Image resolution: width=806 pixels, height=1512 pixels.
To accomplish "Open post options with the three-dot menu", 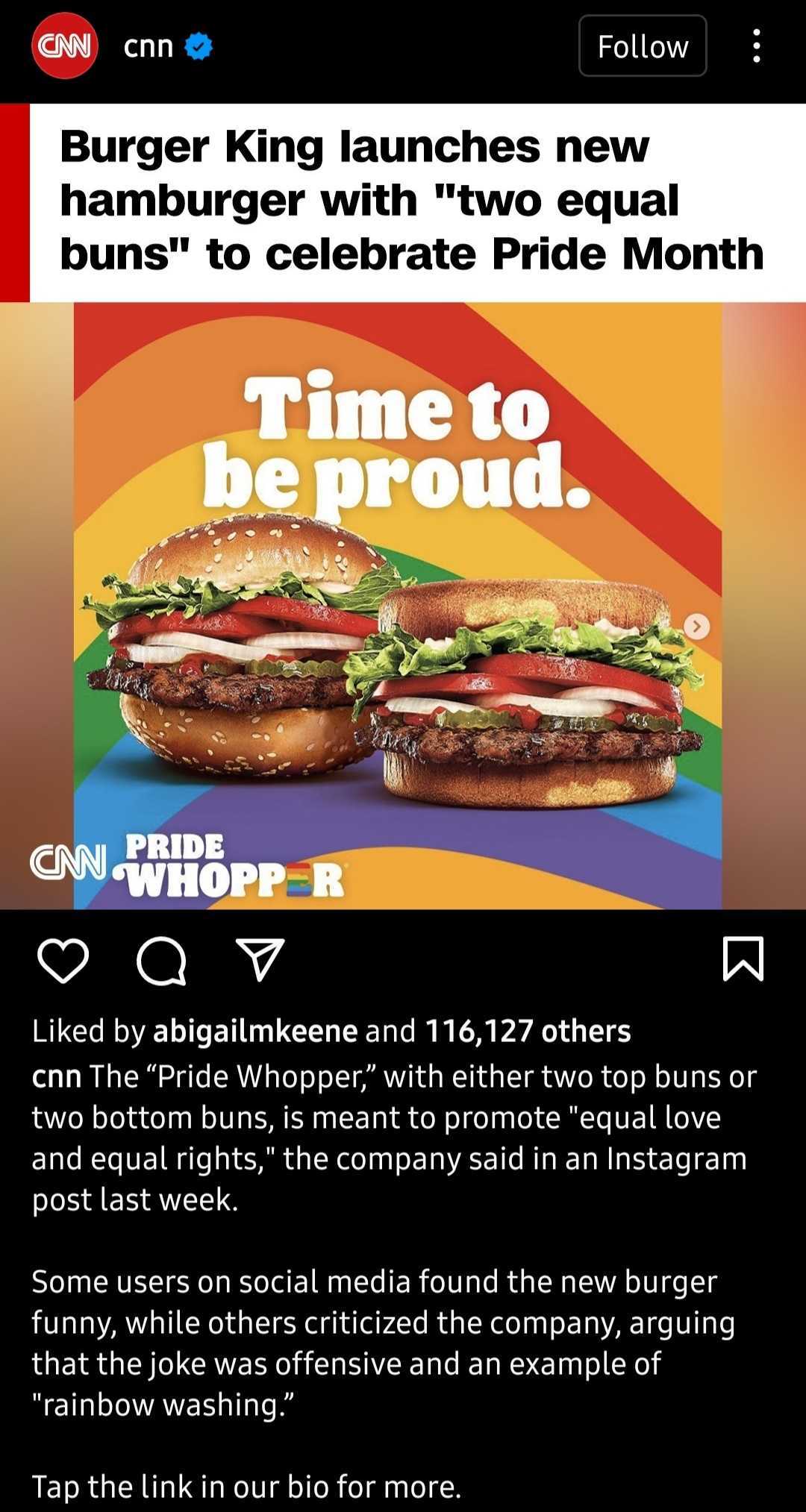I will pos(755,47).
